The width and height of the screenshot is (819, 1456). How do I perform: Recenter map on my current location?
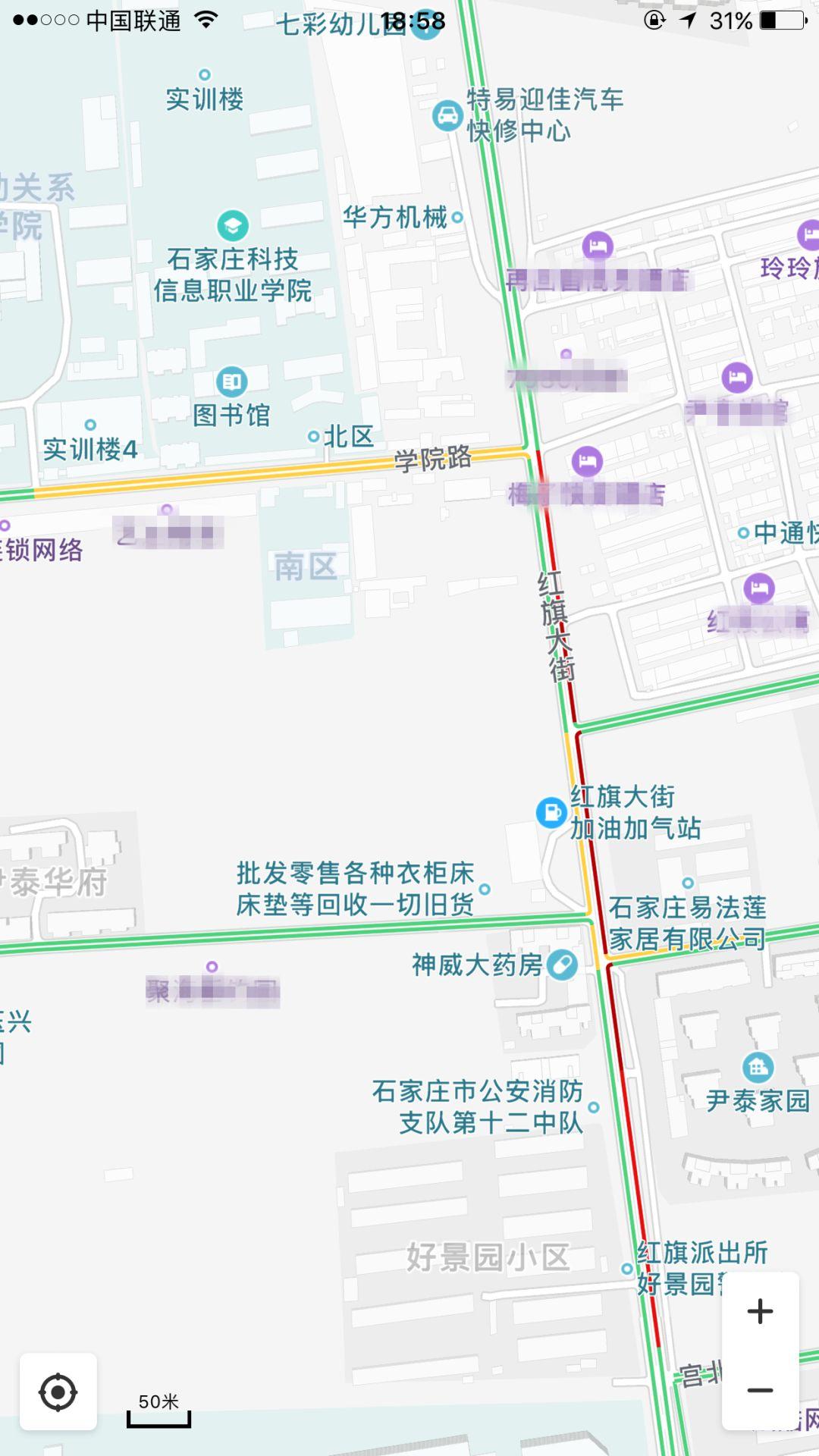point(58,1392)
